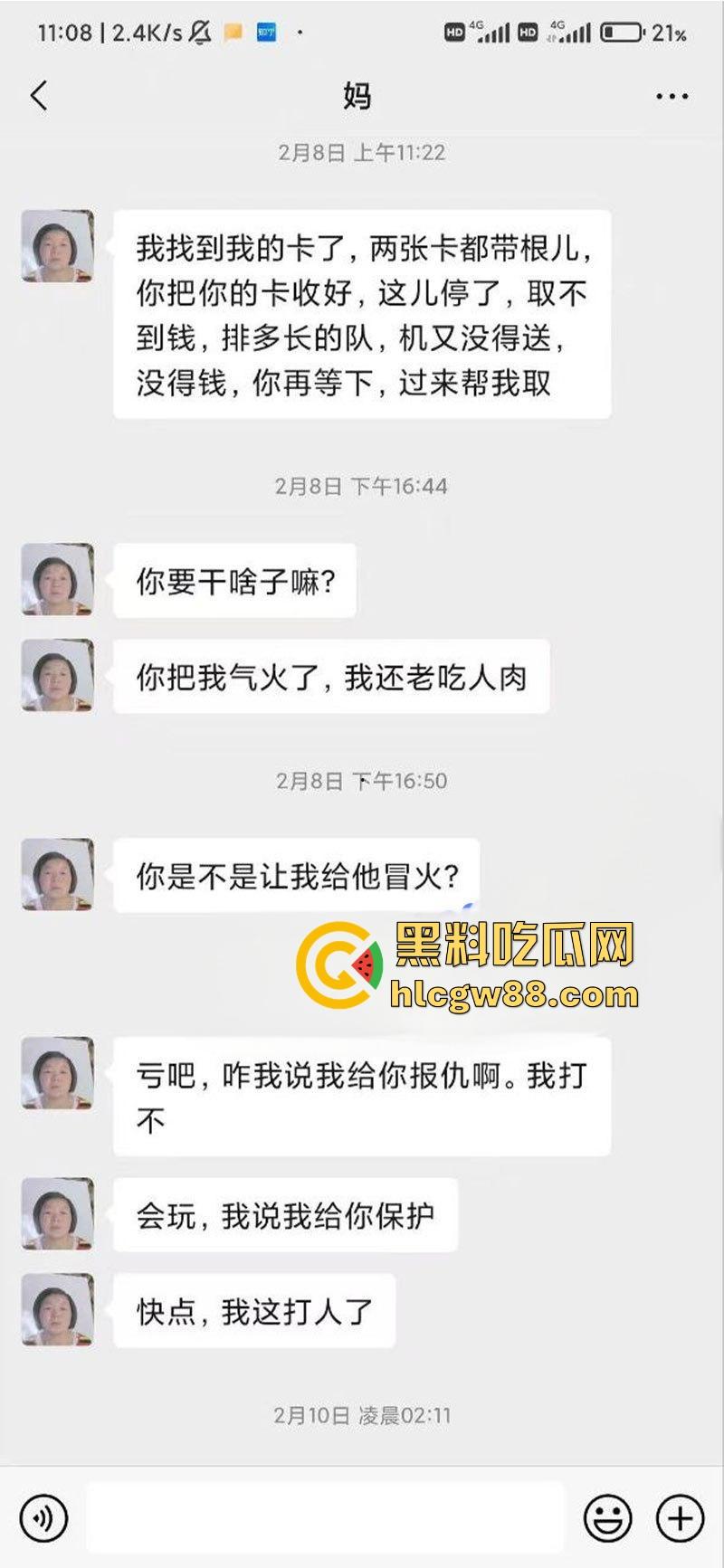Tap the back arrow to exit the chat

pyautogui.click(x=38, y=95)
